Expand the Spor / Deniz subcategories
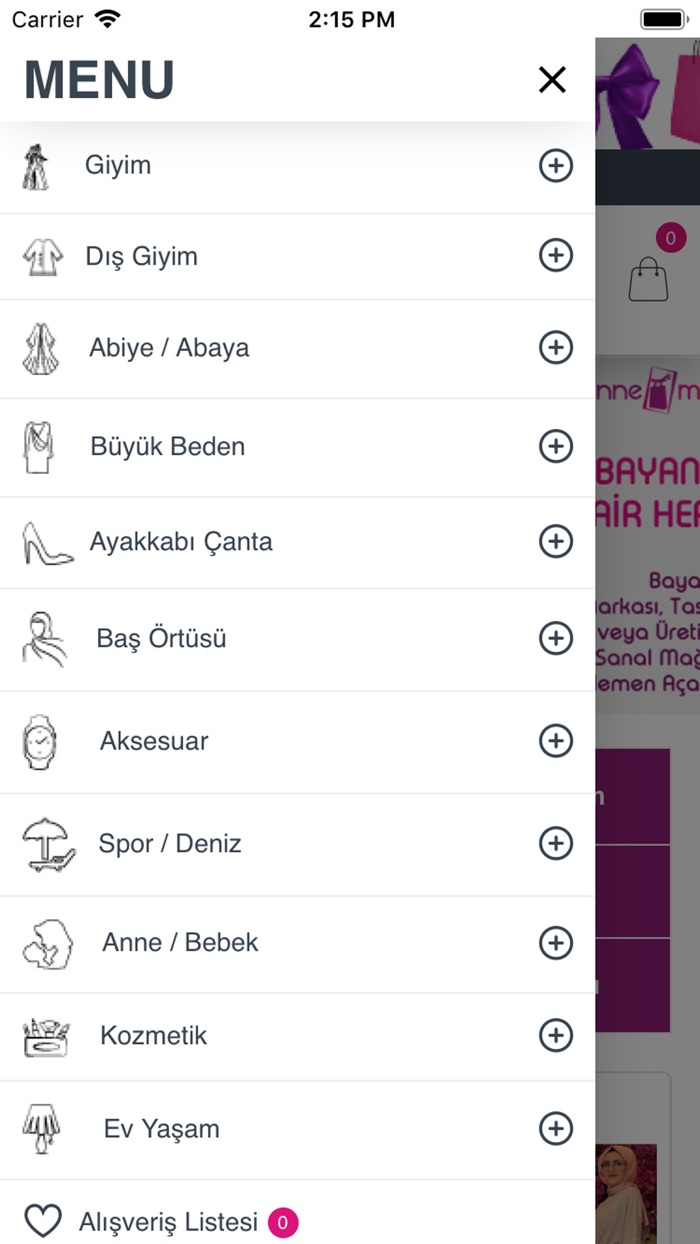The height and width of the screenshot is (1244, 700). (556, 843)
